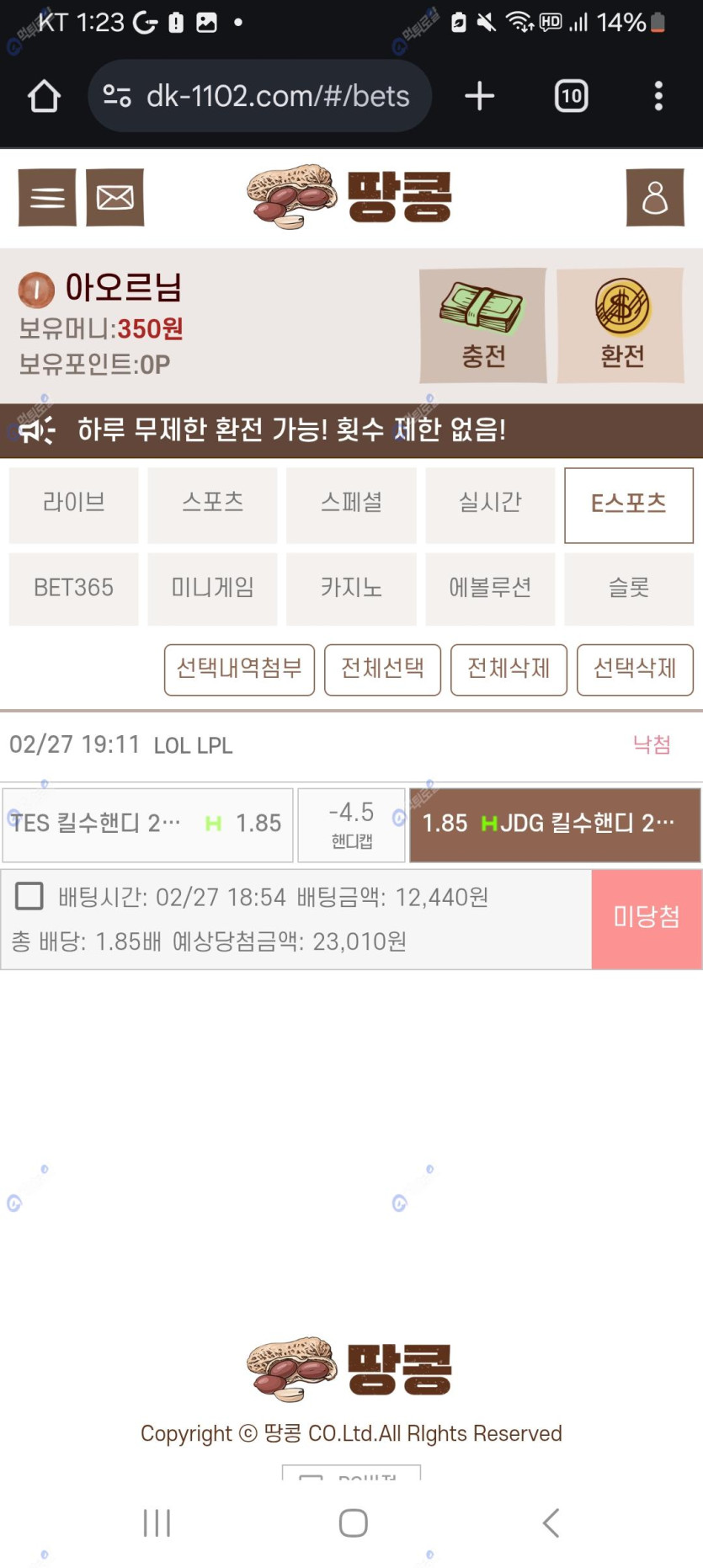Open the 실시간 tab
703x1568 pixels.
[x=490, y=504]
